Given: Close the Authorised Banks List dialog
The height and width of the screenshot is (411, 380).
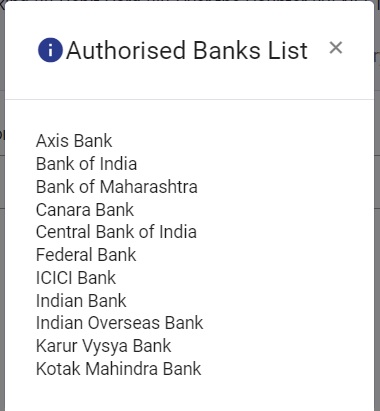Looking at the screenshot, I should tap(336, 48).
